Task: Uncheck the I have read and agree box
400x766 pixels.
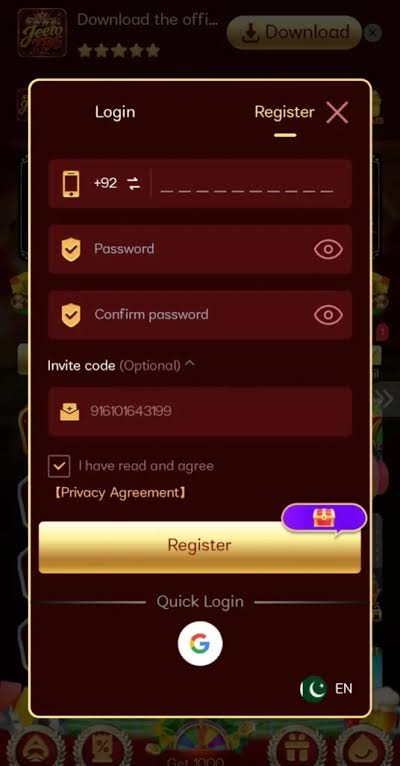Action: coord(59,466)
